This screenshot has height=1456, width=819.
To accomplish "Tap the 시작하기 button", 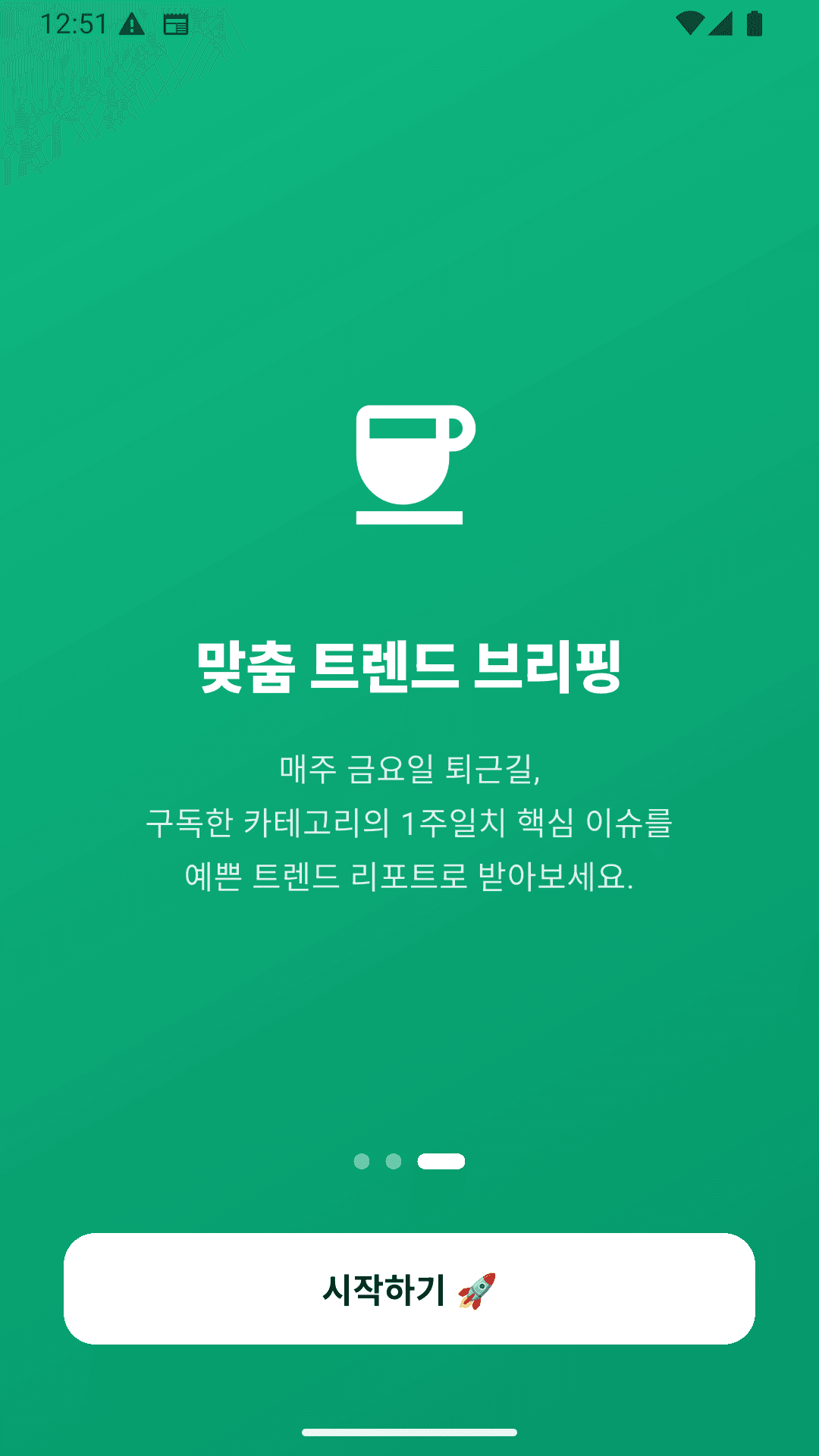I will tap(409, 1288).
